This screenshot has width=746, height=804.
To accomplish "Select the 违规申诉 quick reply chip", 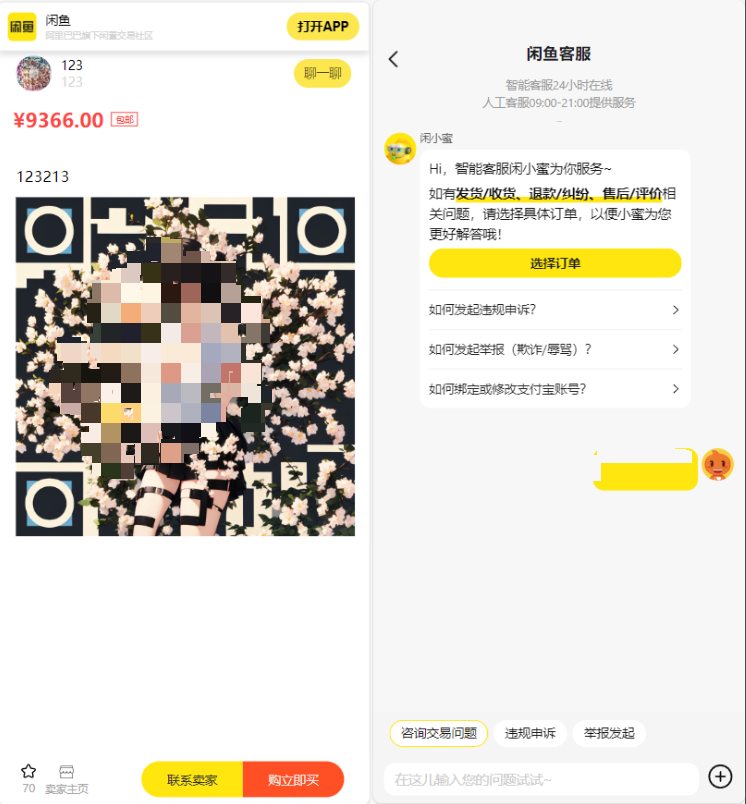I will point(530,733).
